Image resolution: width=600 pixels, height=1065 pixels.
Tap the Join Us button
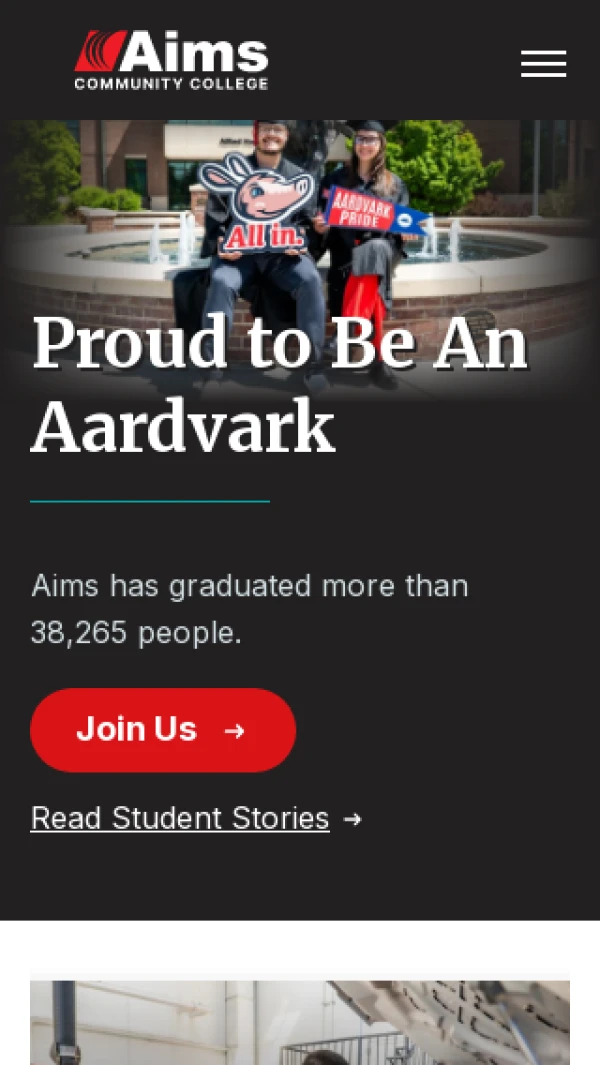[163, 730]
